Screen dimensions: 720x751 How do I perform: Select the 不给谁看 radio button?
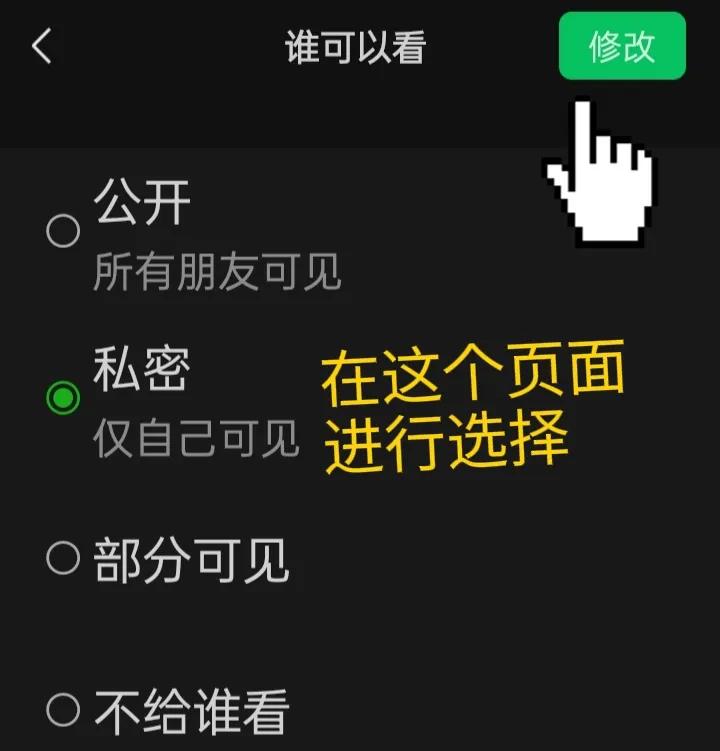63,706
